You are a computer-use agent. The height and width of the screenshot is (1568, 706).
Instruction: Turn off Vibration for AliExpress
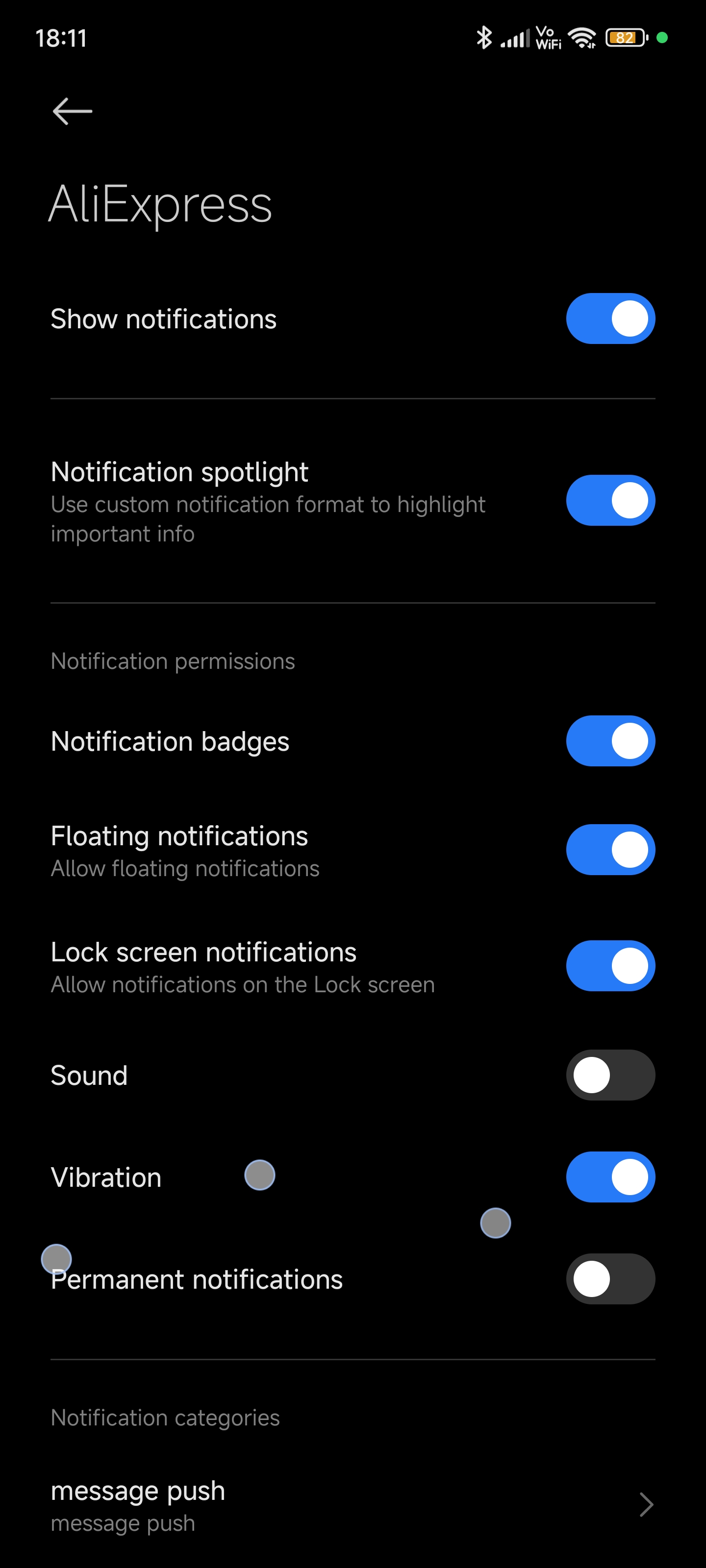pyautogui.click(x=610, y=1176)
